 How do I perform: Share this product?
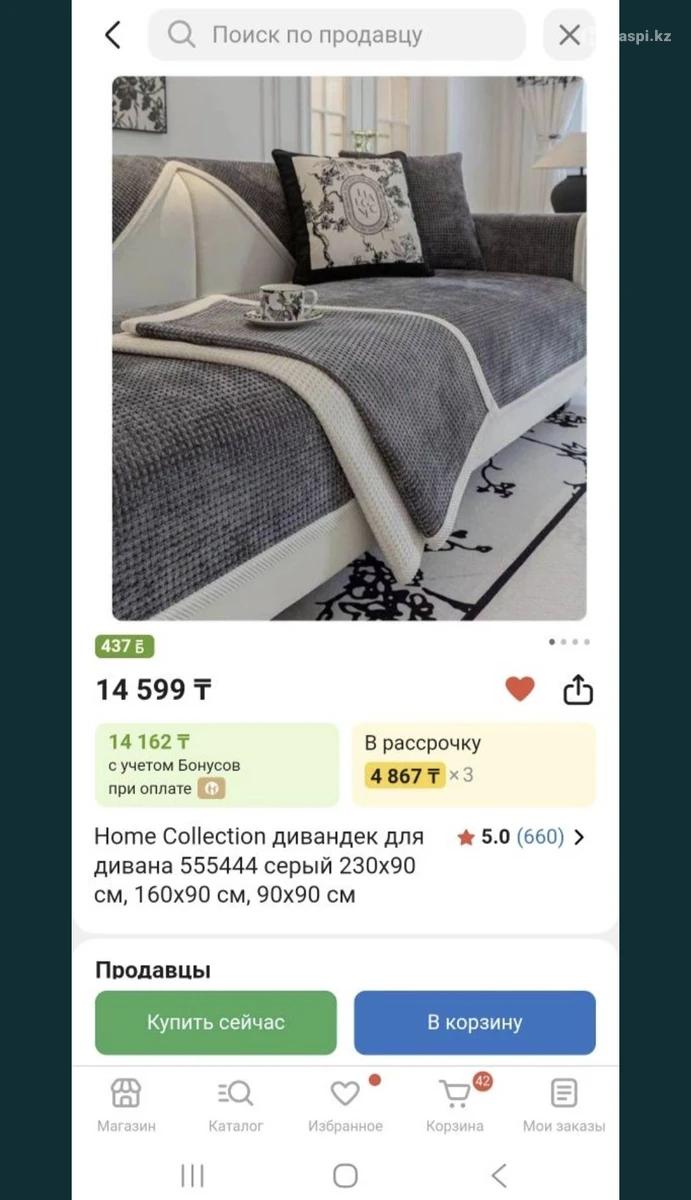tap(578, 689)
